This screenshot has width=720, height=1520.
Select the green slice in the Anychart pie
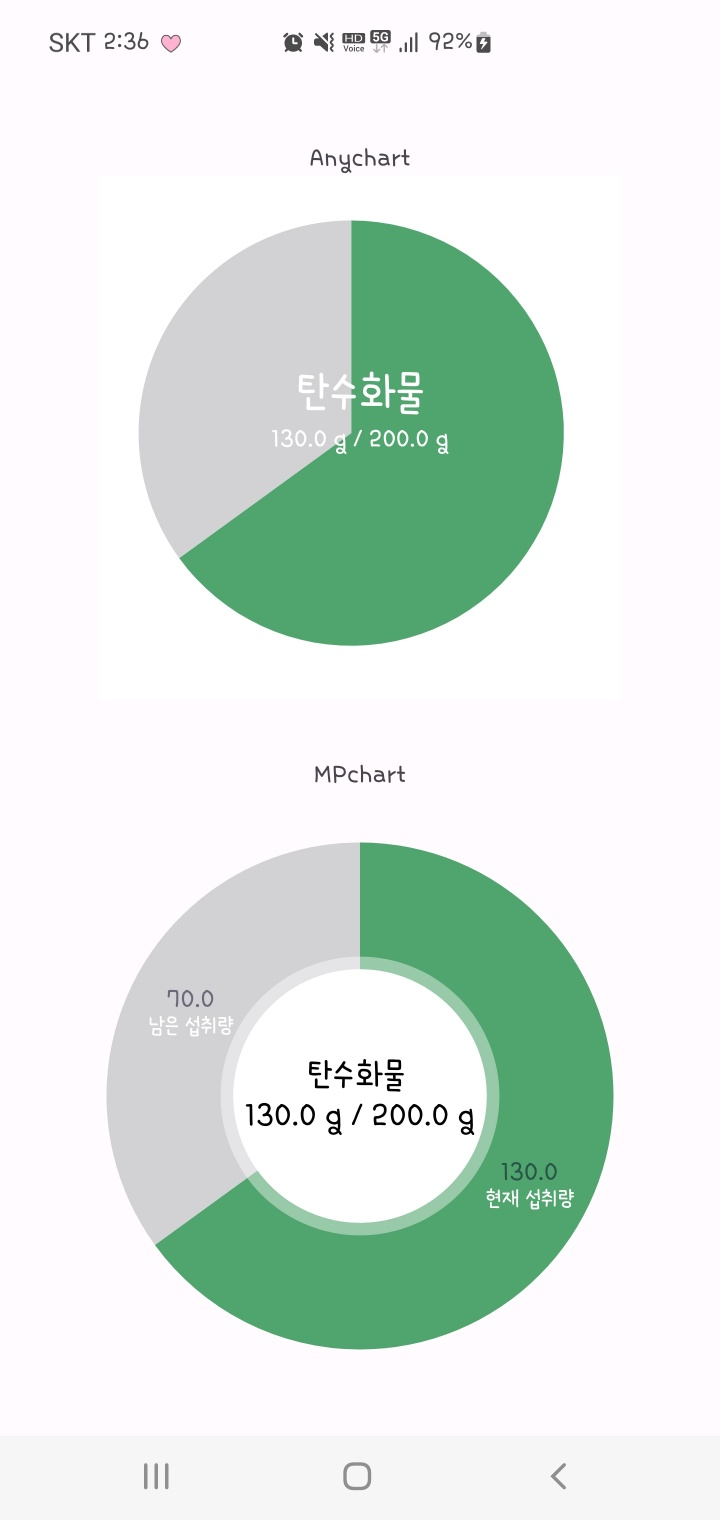[470, 520]
